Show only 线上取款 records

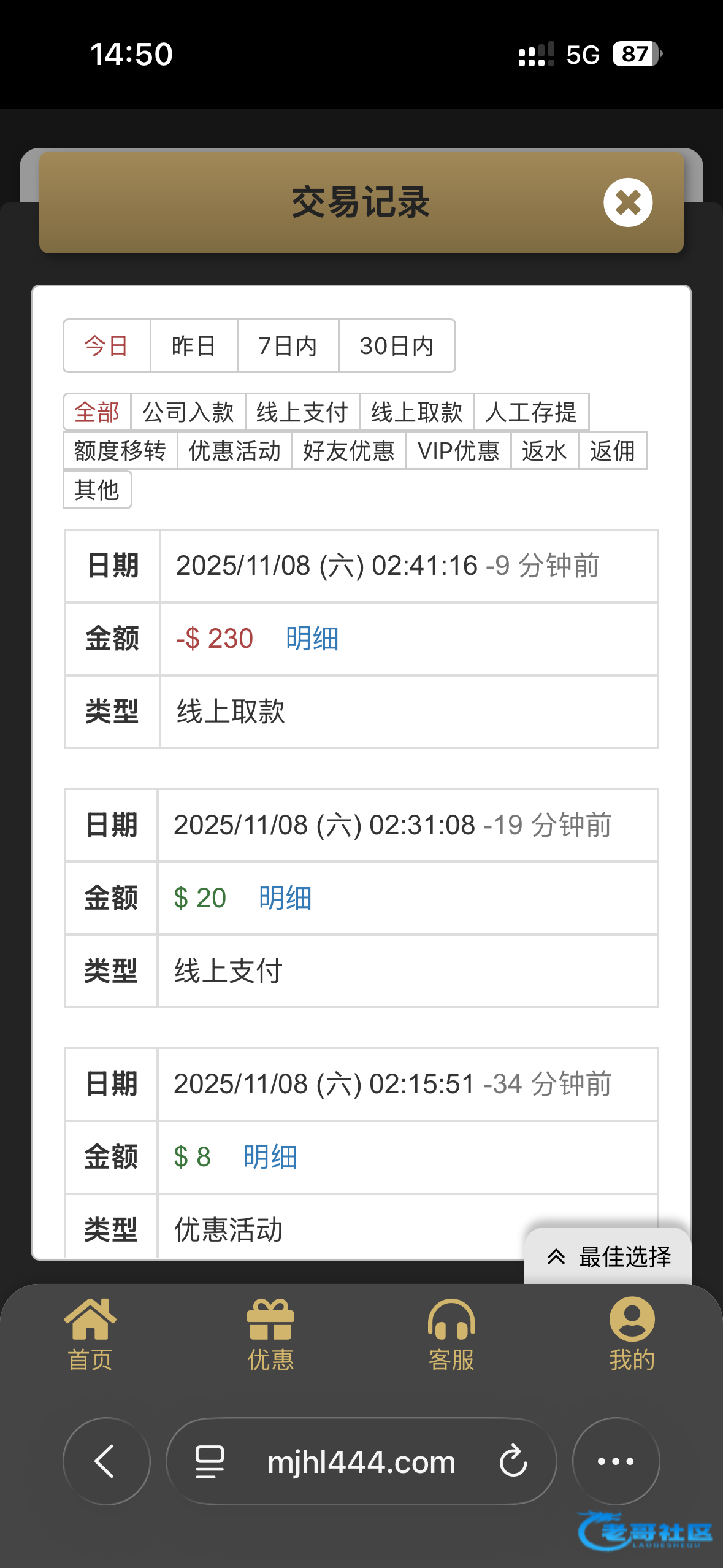tap(416, 412)
